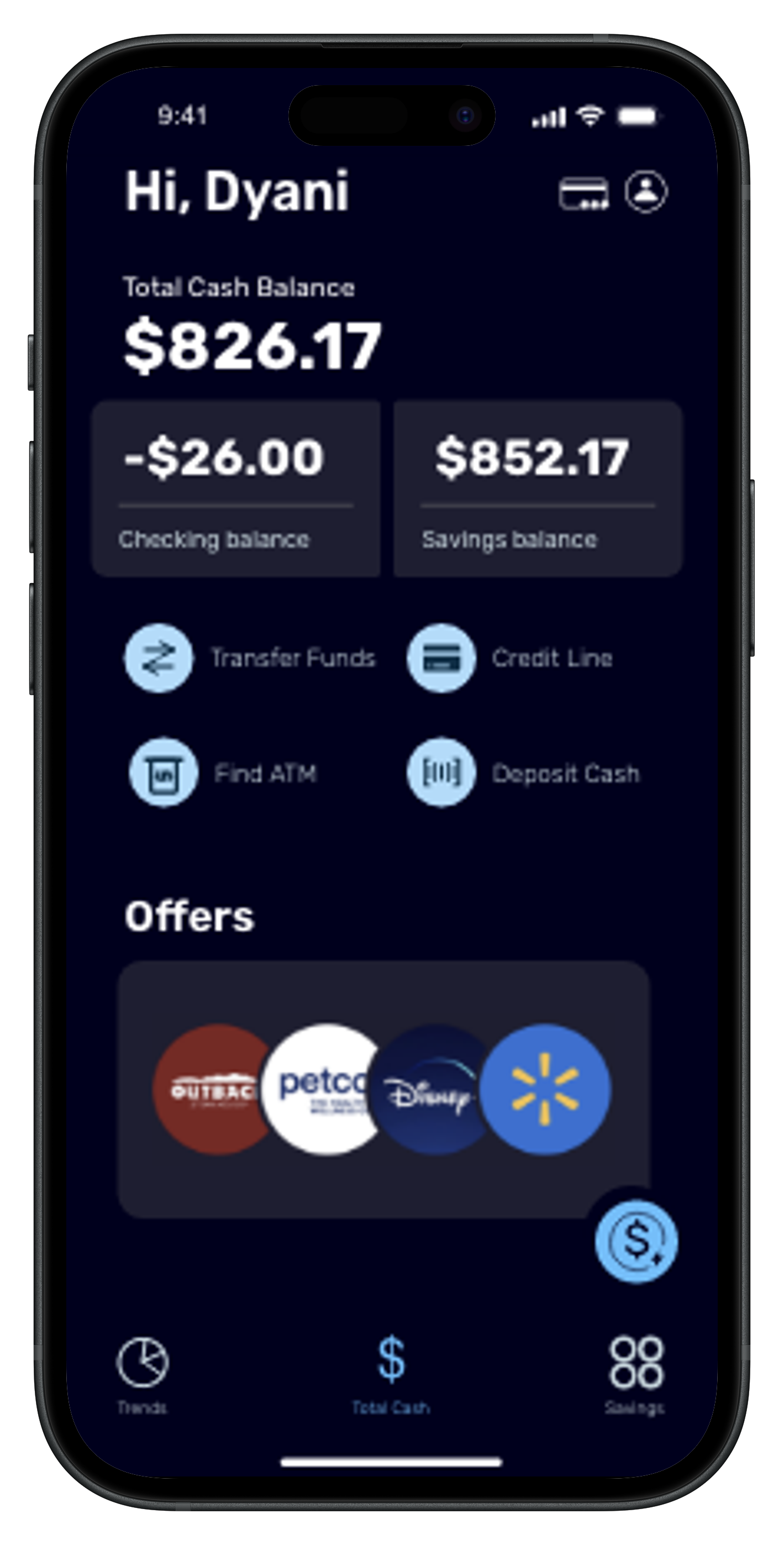Select Transfer Funds
Screen dimensions: 784x1545
click(x=159, y=658)
